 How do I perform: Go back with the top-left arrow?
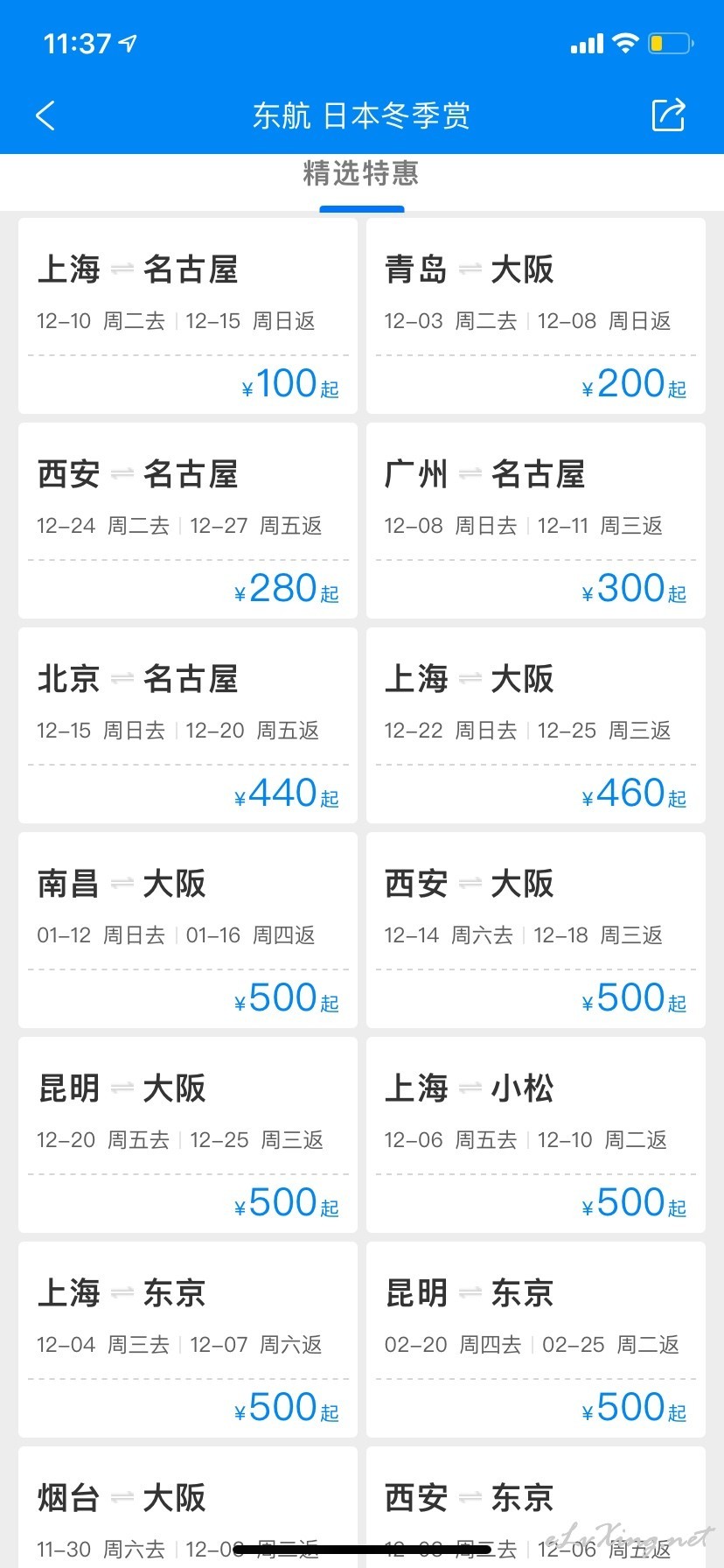45,115
